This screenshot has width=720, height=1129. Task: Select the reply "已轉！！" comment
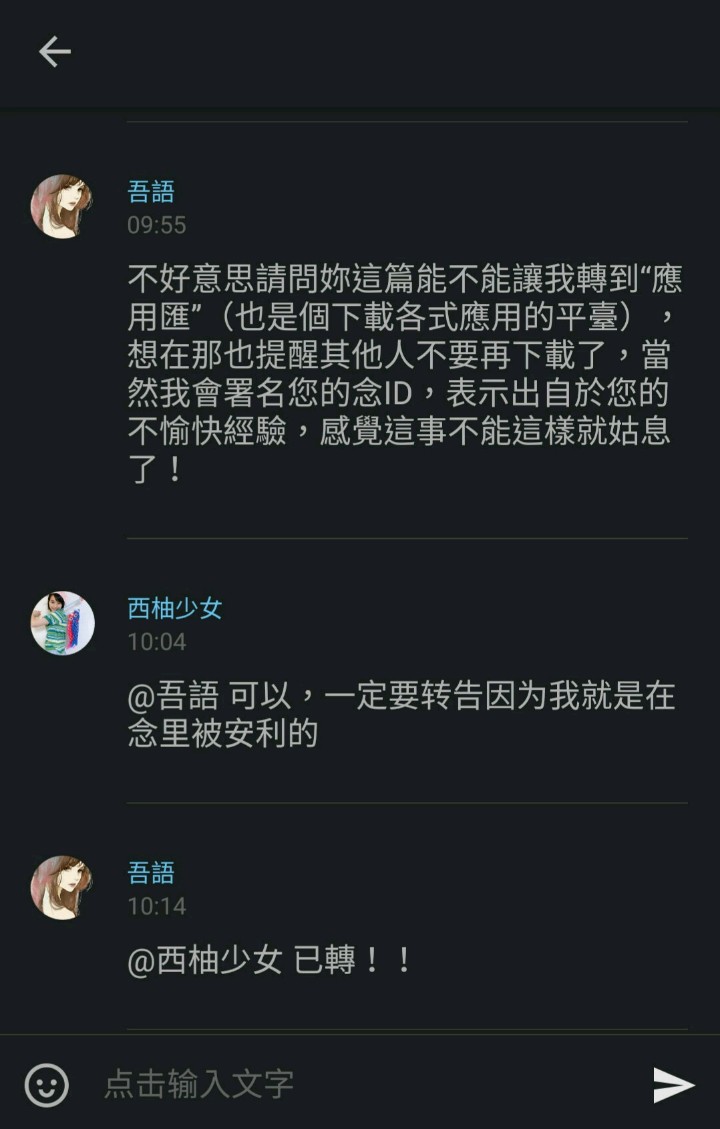[x=269, y=961]
